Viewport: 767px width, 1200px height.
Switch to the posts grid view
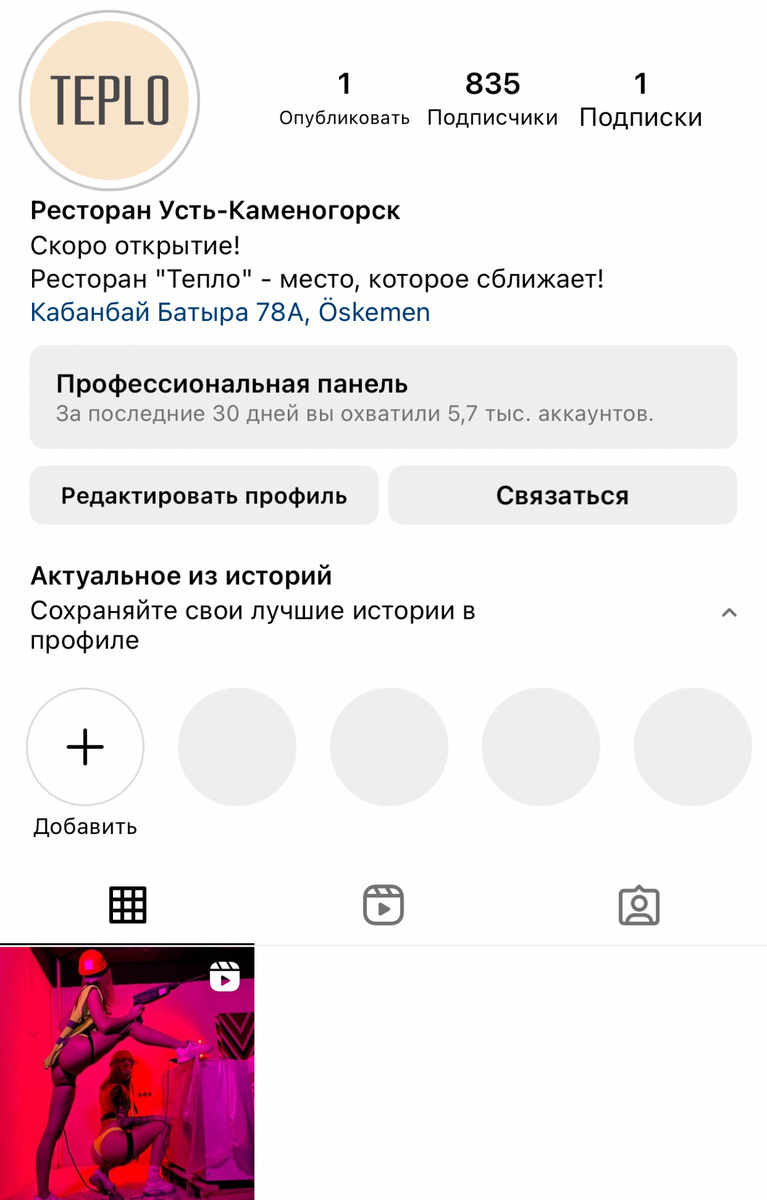[x=127, y=904]
